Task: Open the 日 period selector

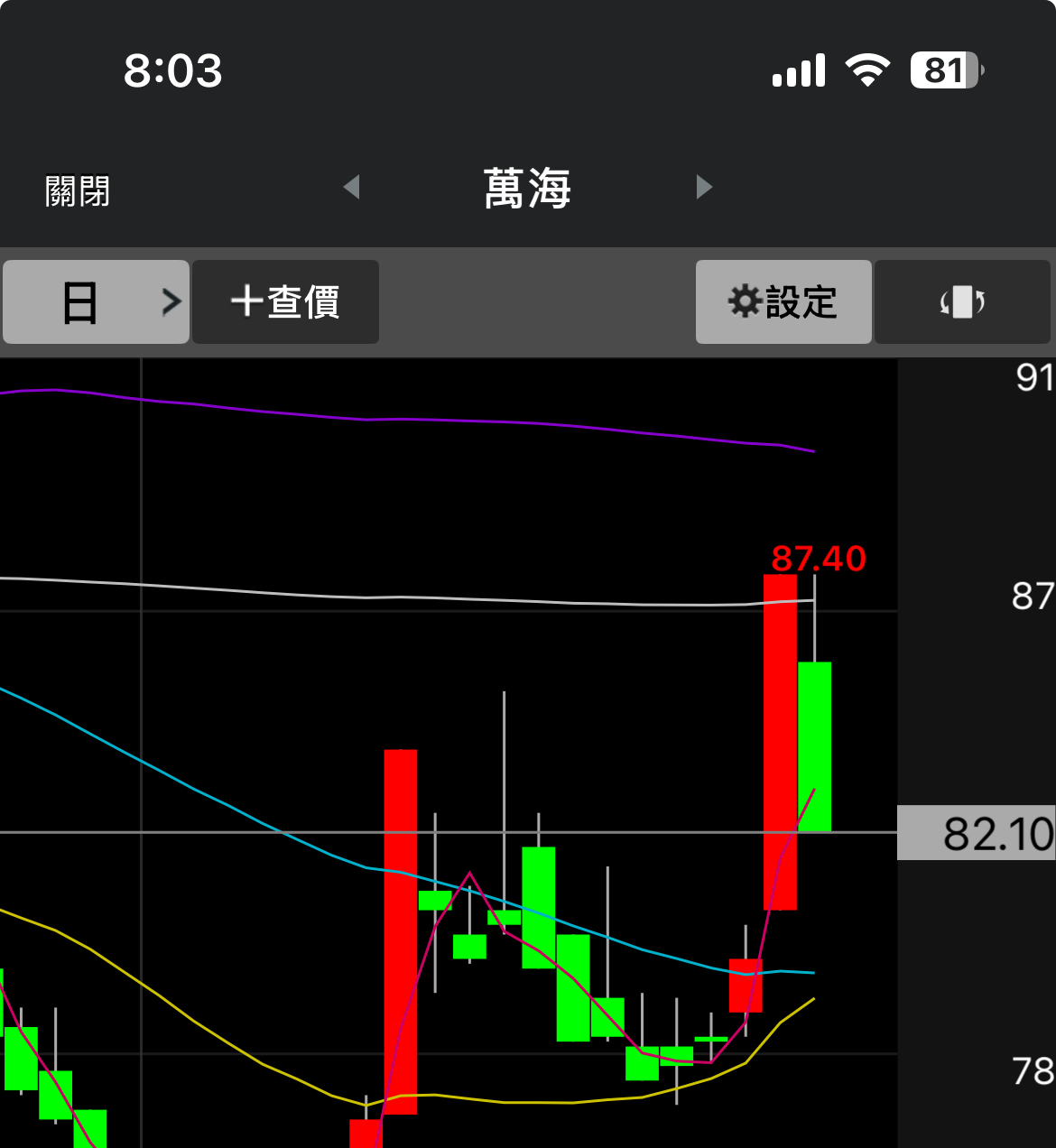Action: coord(96,302)
